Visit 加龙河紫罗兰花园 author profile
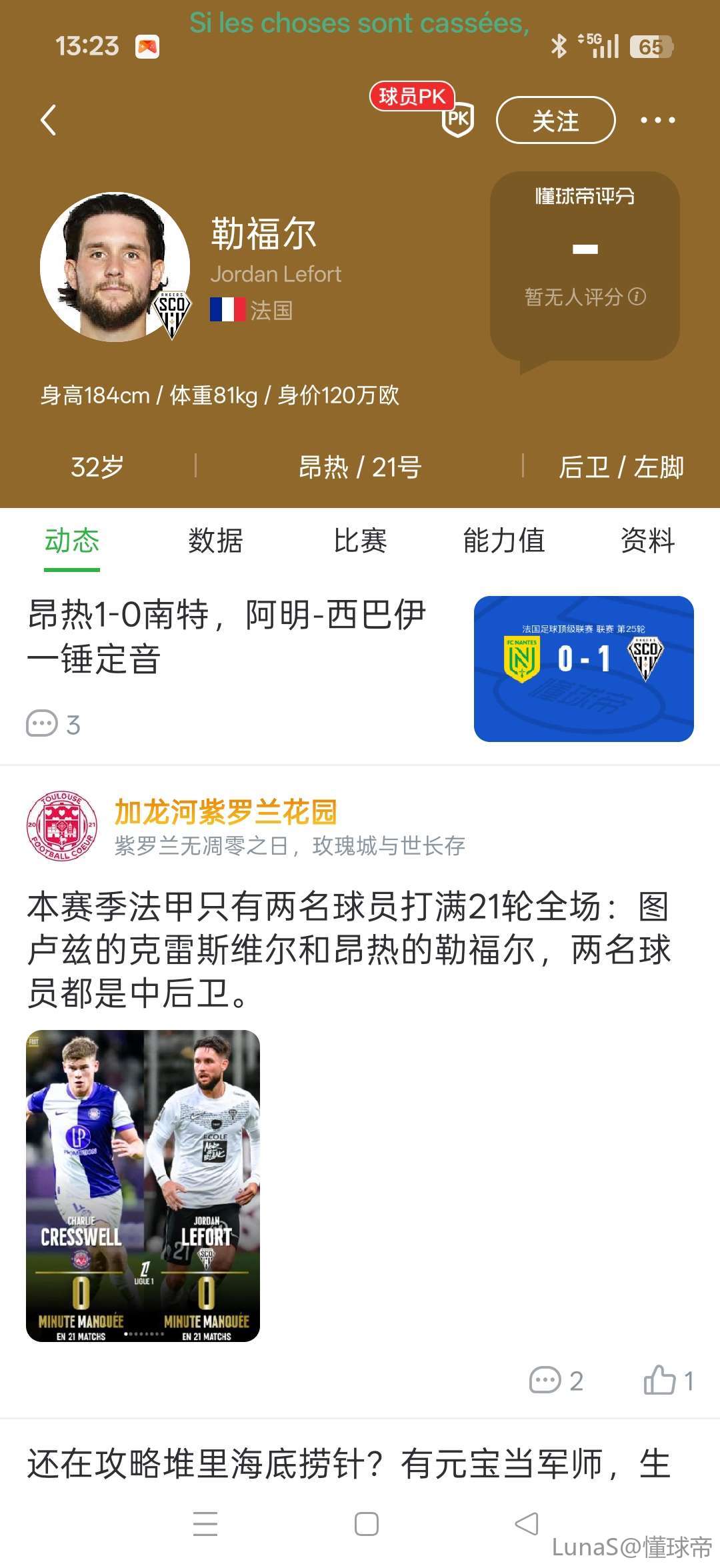This screenshot has width=720, height=1568. coord(225,811)
